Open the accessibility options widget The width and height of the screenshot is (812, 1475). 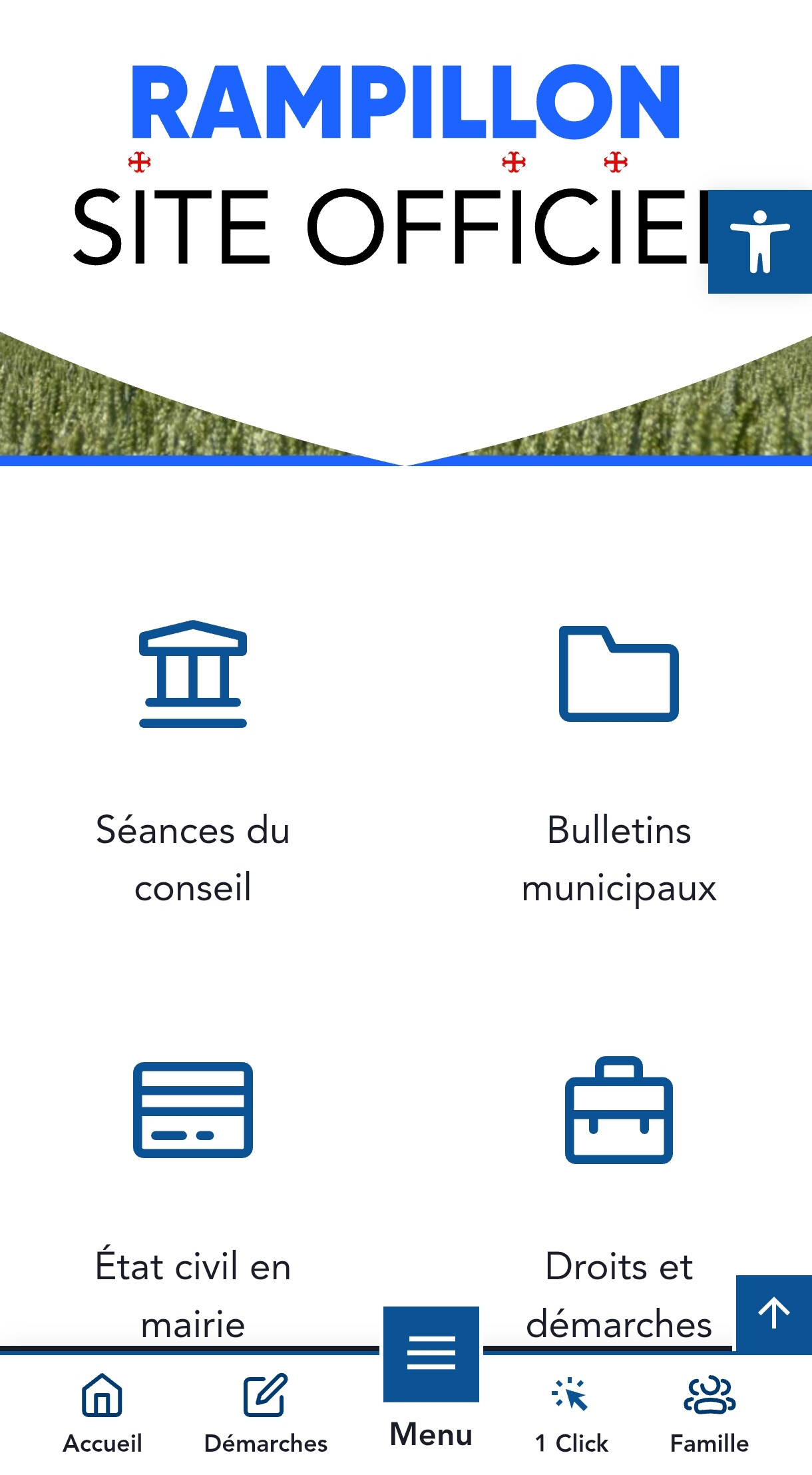[x=759, y=242]
